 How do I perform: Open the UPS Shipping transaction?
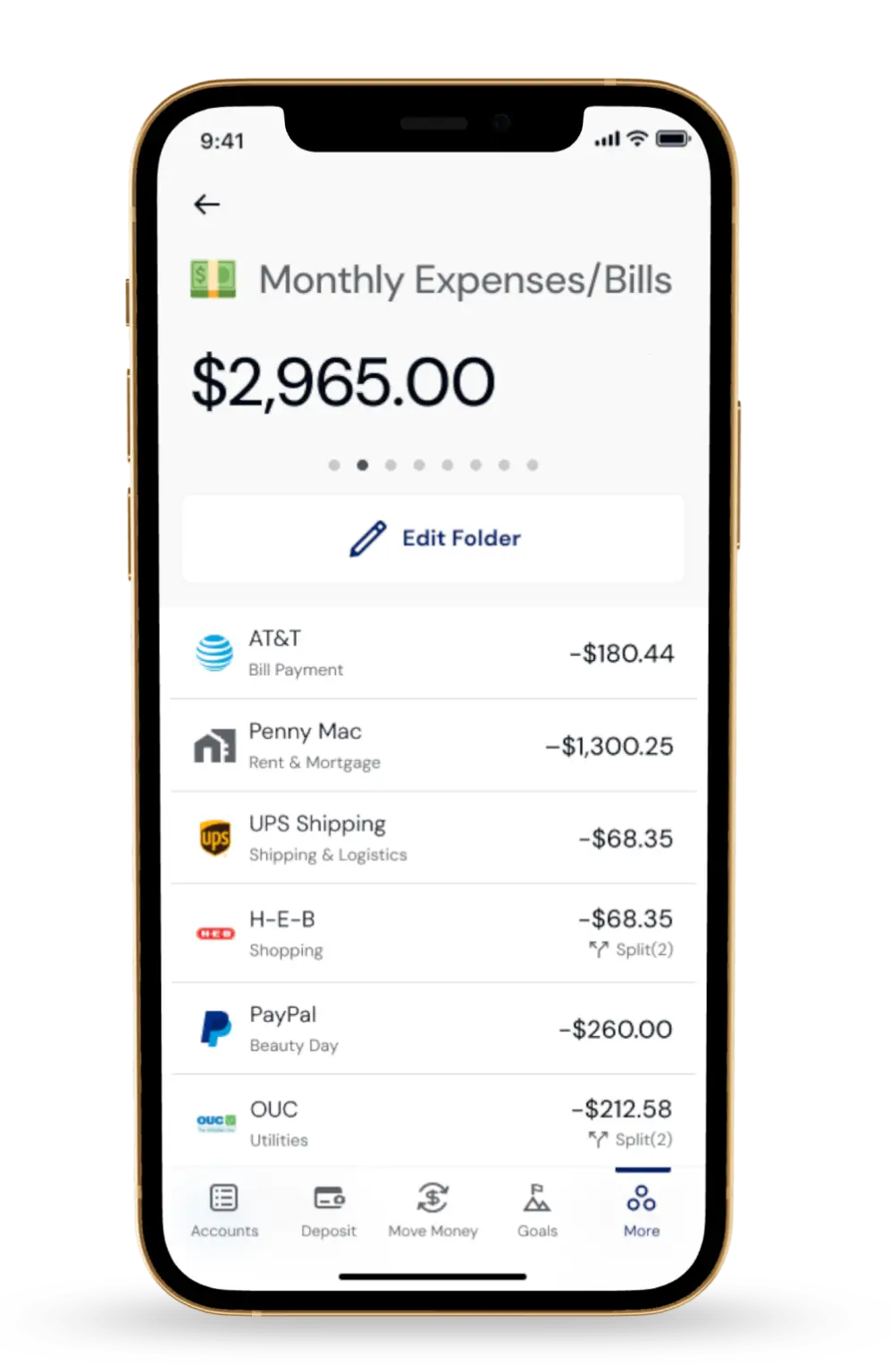433,839
